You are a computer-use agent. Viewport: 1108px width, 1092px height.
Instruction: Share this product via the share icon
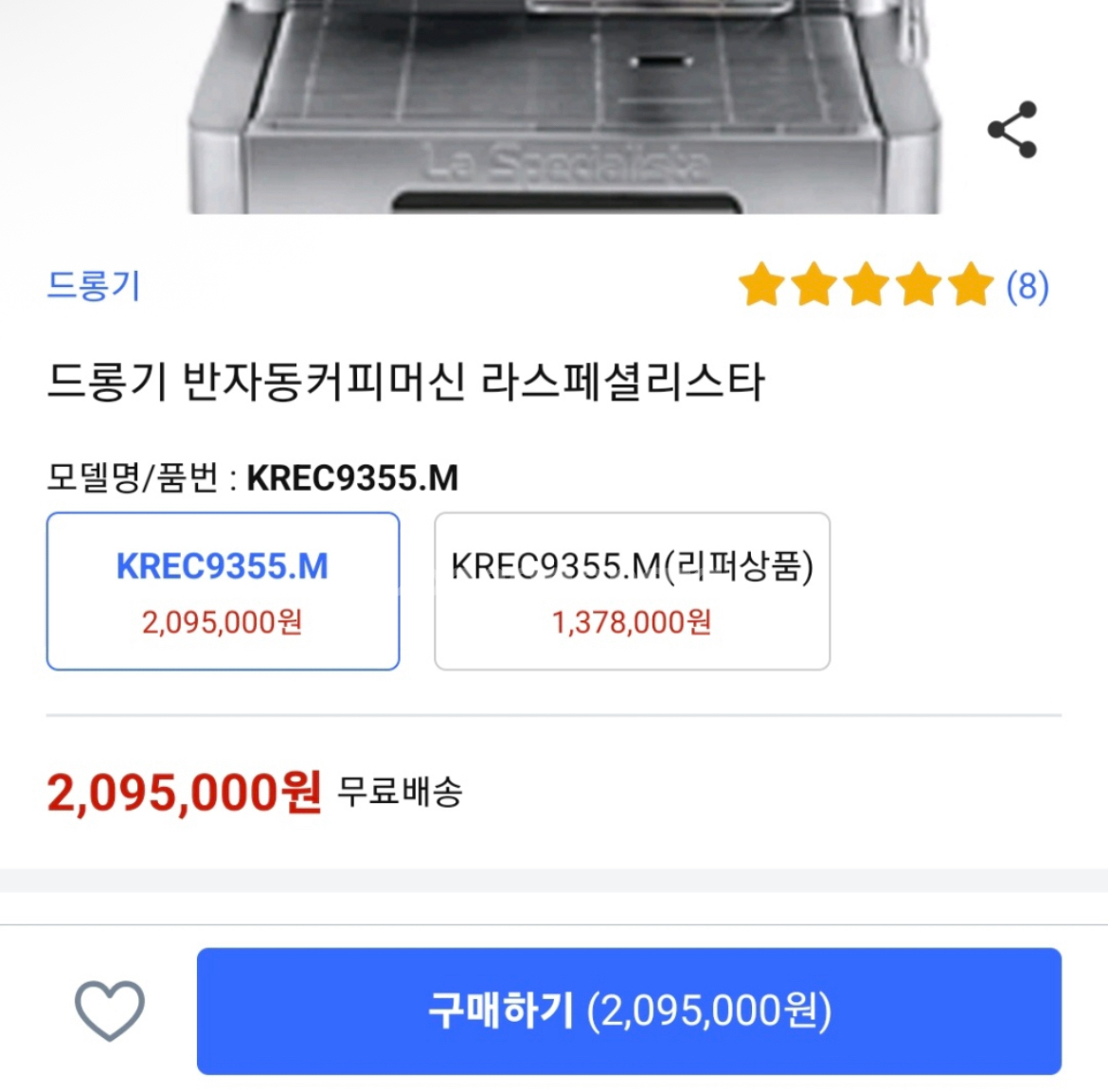click(x=1011, y=130)
